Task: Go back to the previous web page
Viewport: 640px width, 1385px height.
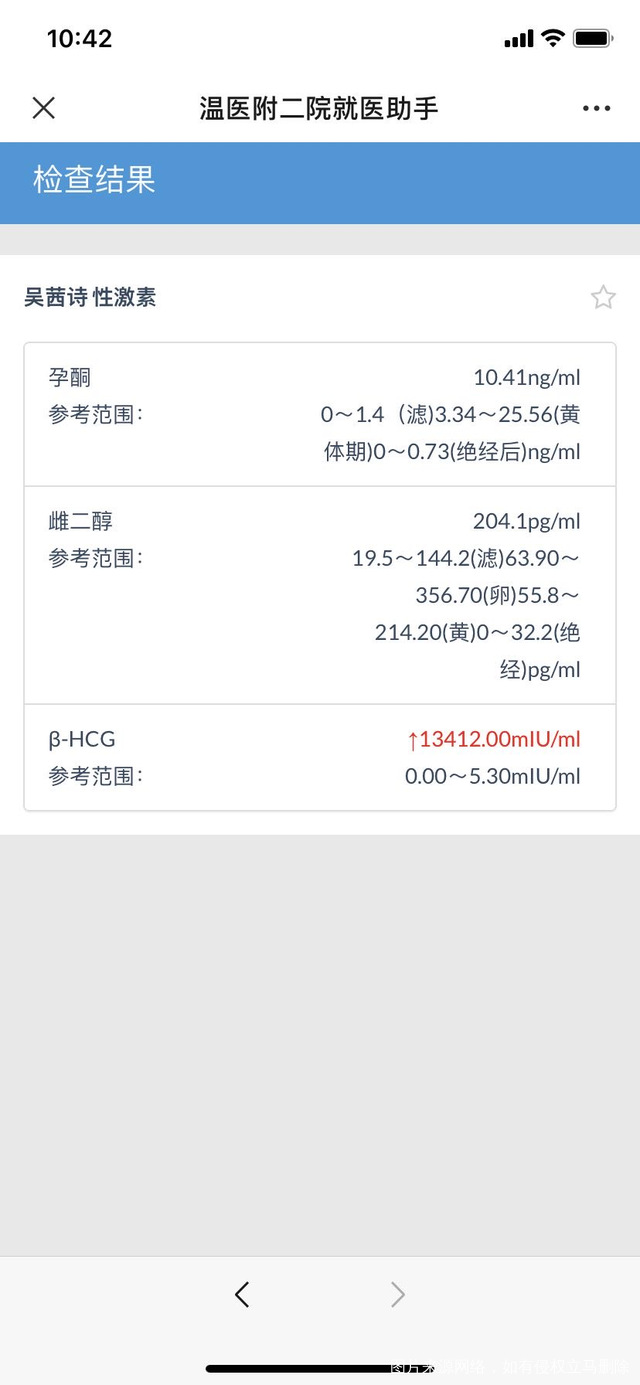Action: [x=242, y=1295]
